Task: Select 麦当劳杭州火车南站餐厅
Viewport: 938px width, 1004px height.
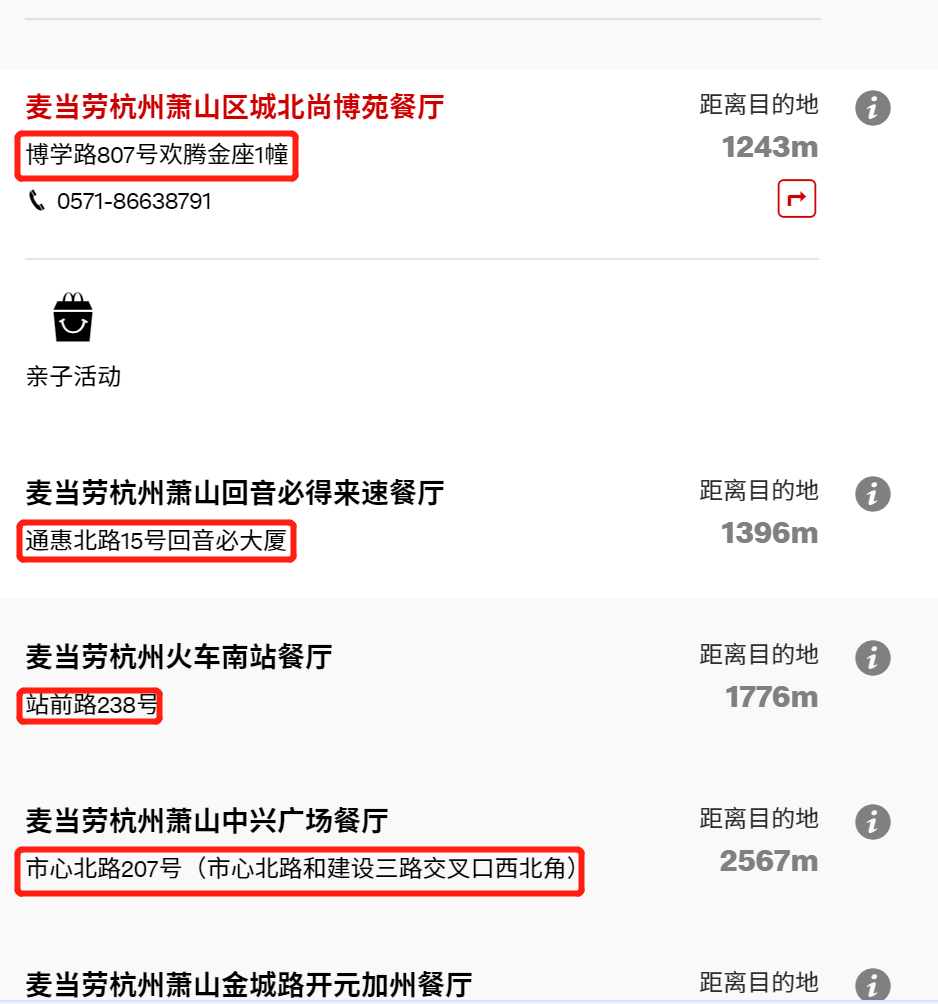Action: point(179,657)
